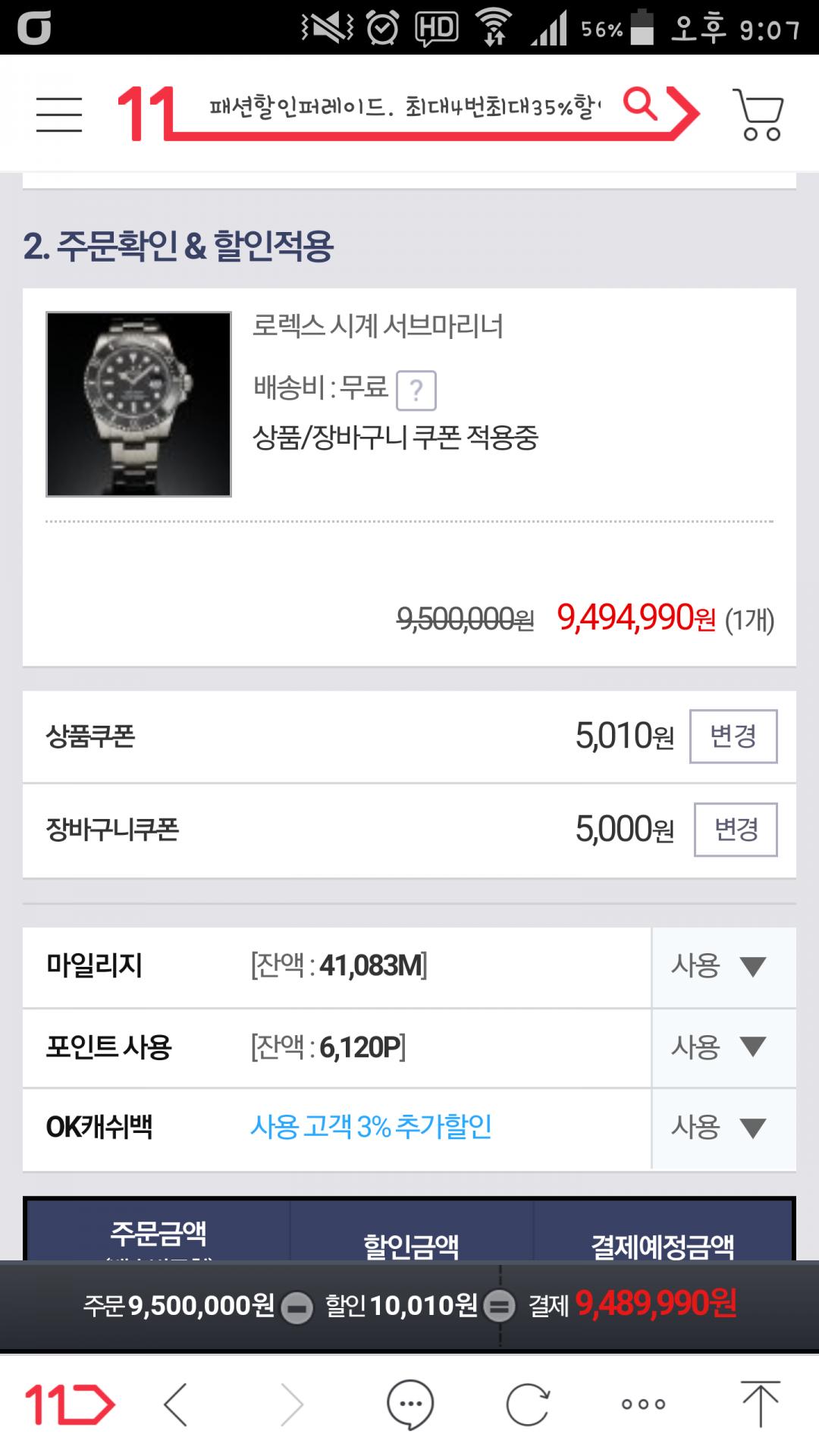
Task: Tap the red search magnifier icon
Action: [x=641, y=104]
